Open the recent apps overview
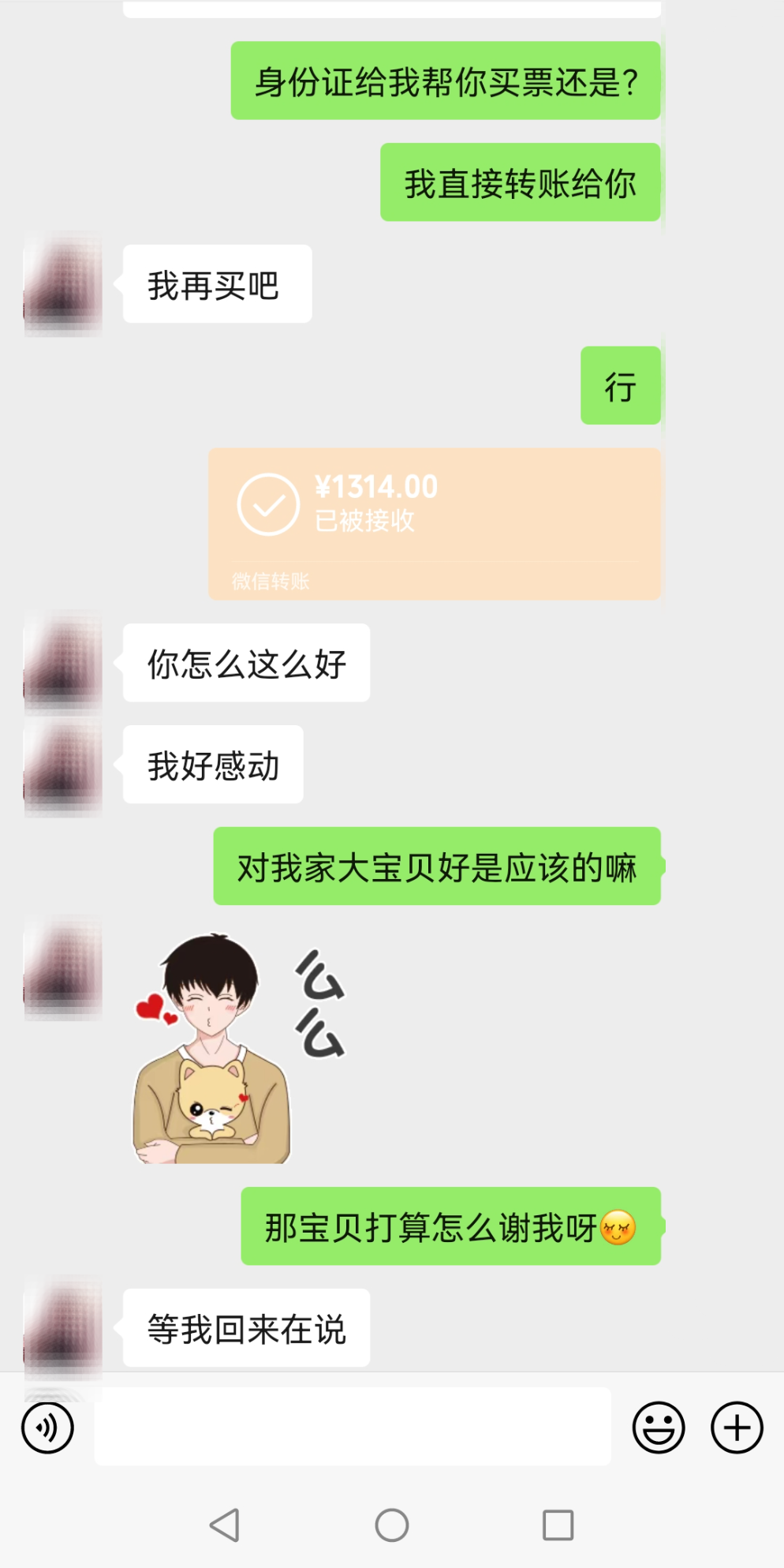 point(558,1525)
